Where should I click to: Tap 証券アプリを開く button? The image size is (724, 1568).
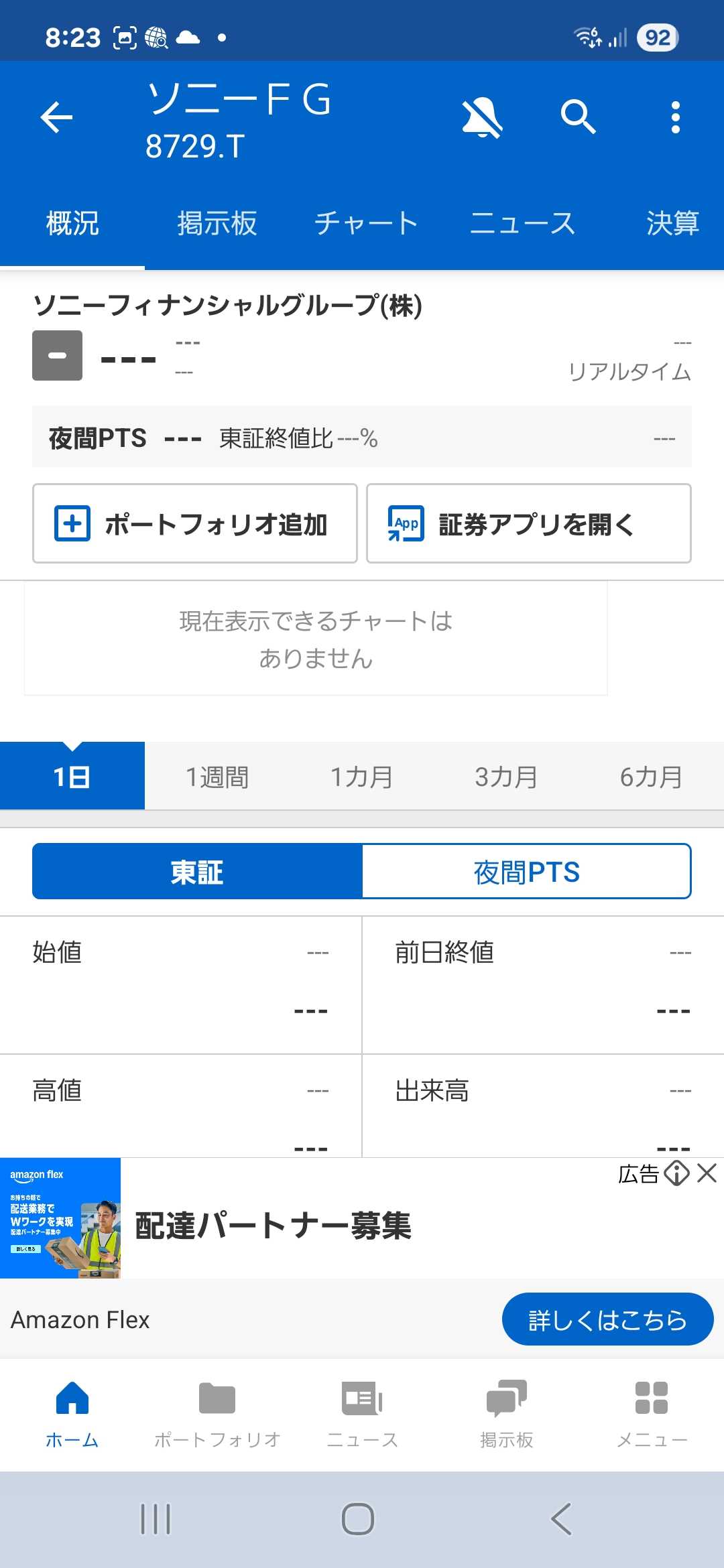[x=528, y=523]
